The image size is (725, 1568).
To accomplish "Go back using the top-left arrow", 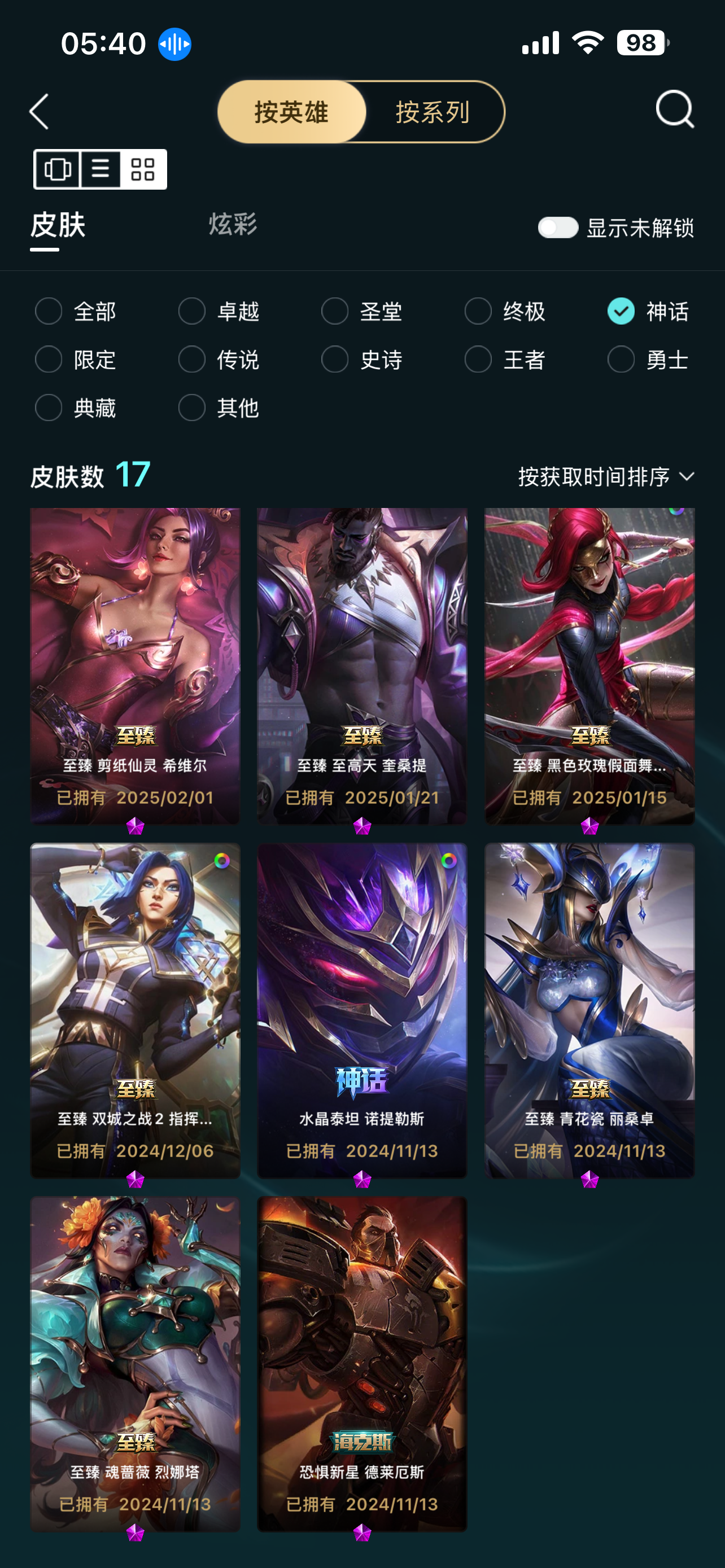I will pos(40,111).
